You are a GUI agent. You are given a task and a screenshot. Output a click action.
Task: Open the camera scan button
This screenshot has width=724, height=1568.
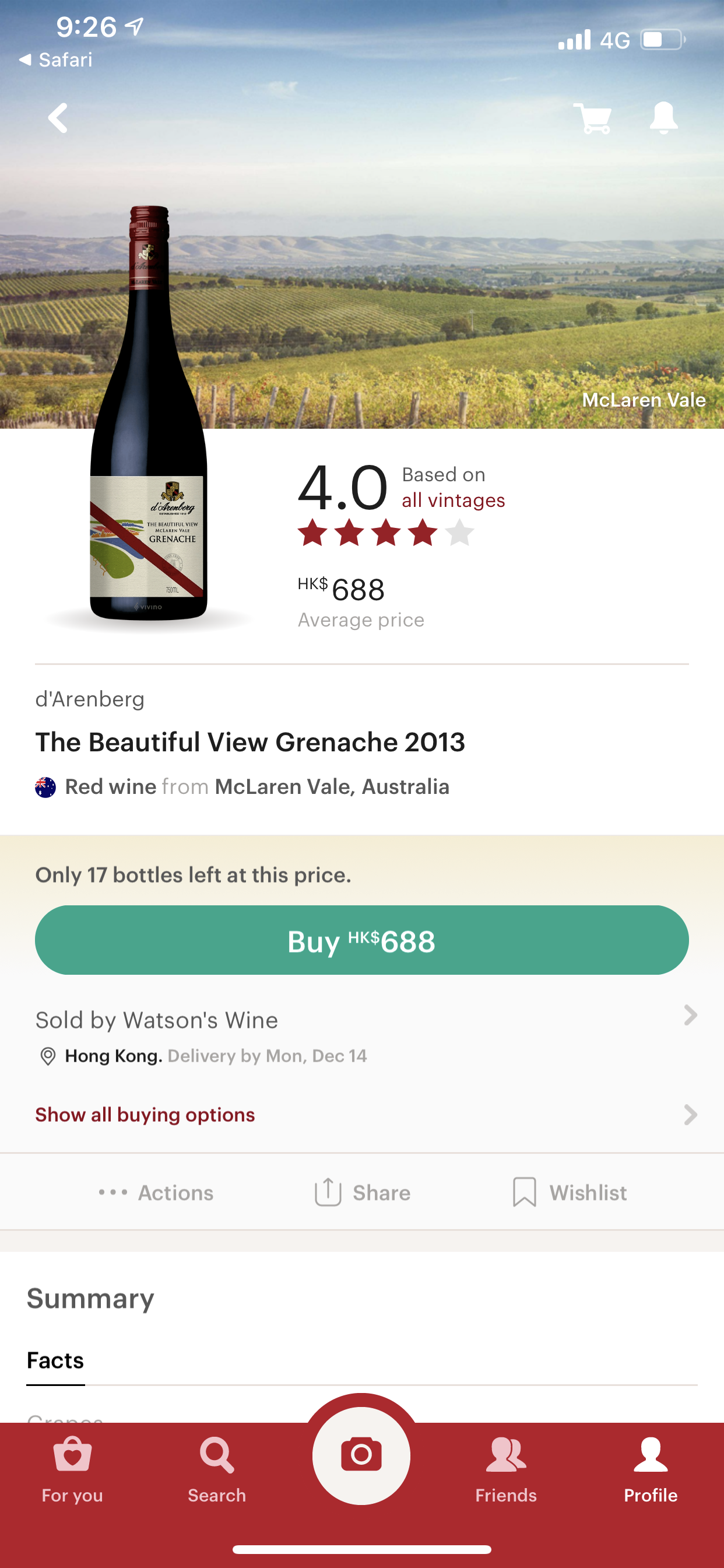click(x=361, y=1455)
